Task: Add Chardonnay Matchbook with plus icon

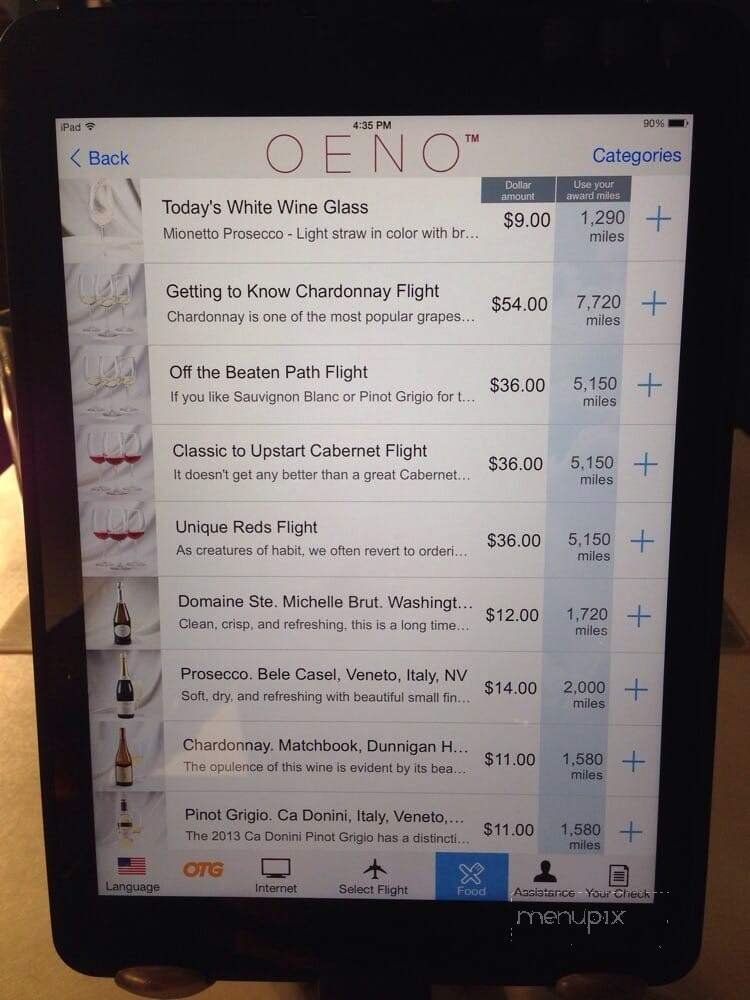Action: (634, 761)
